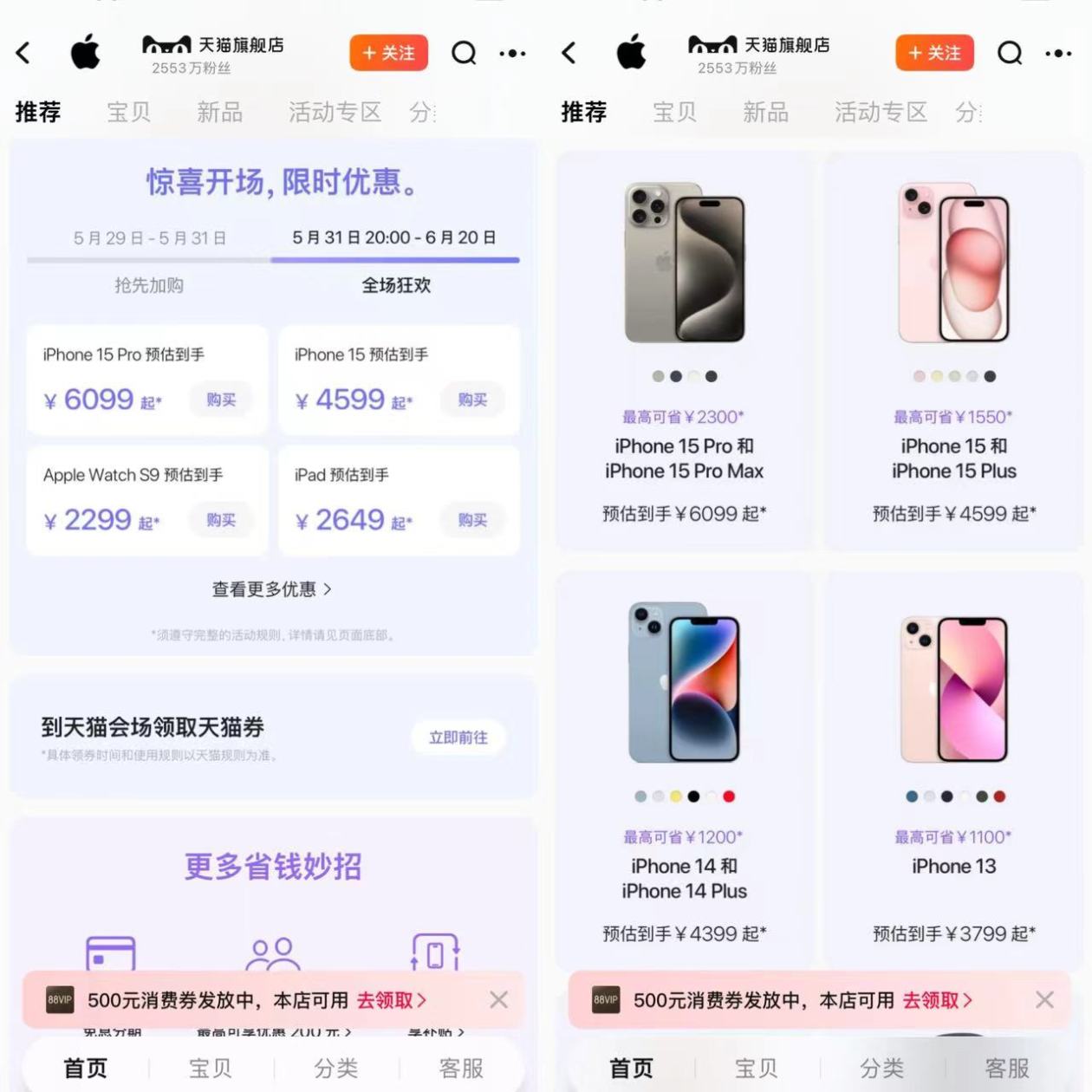Image resolution: width=1092 pixels, height=1092 pixels.
Task: Open the iPhone 13 product card
Action: click(953, 771)
